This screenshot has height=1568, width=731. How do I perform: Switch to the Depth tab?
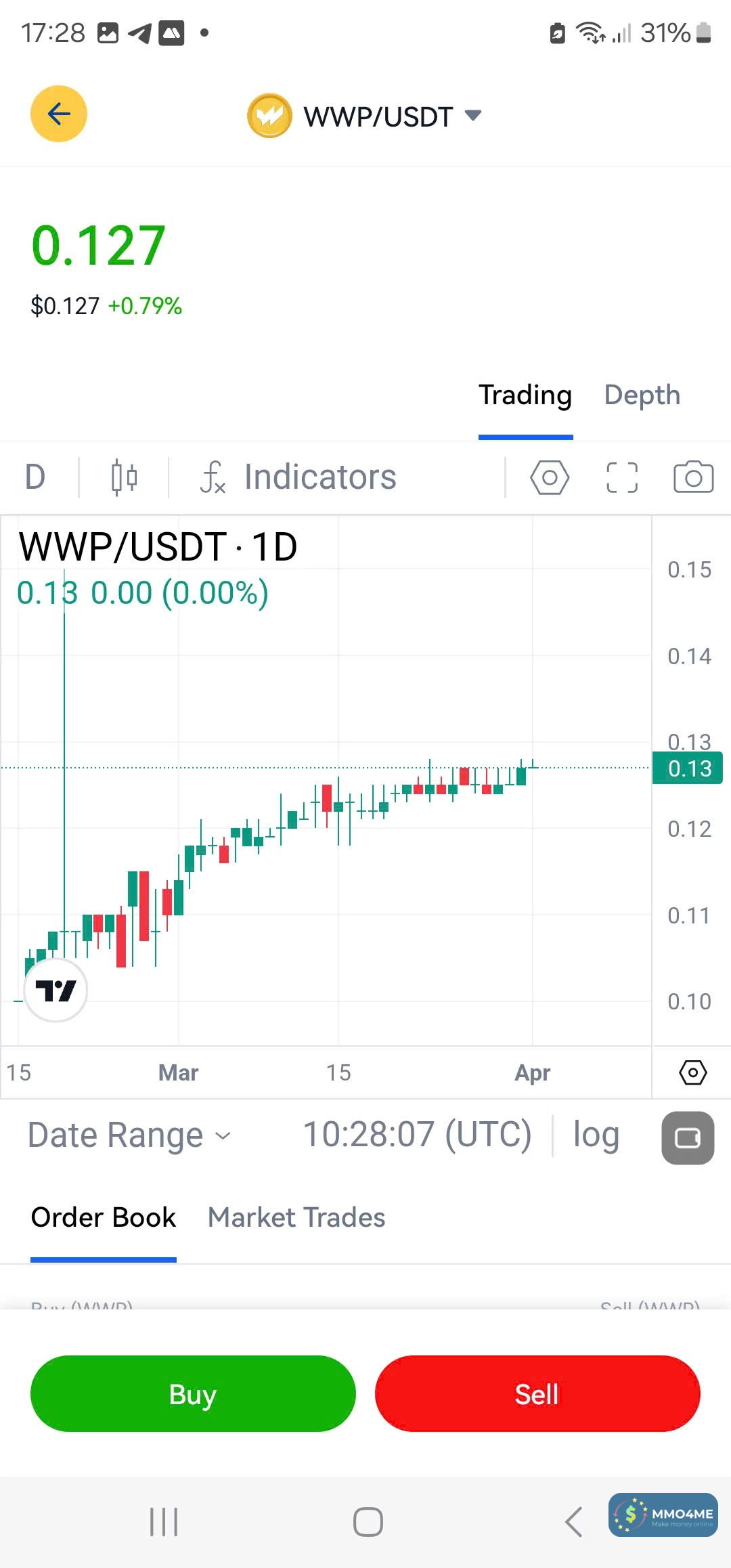coord(642,395)
